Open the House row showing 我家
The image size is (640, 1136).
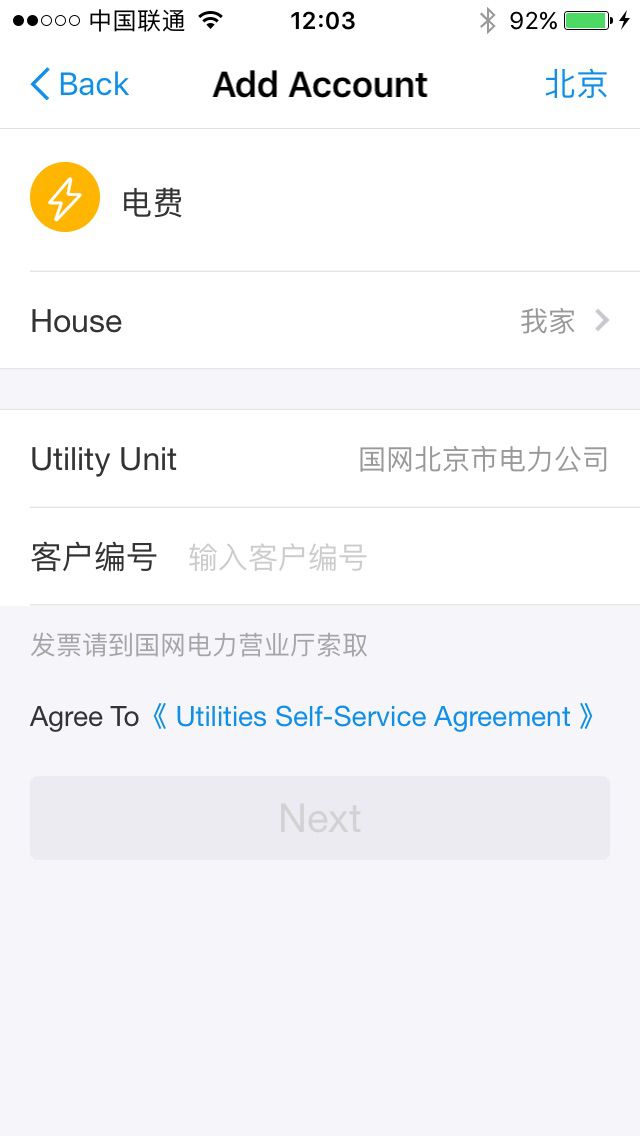click(320, 321)
